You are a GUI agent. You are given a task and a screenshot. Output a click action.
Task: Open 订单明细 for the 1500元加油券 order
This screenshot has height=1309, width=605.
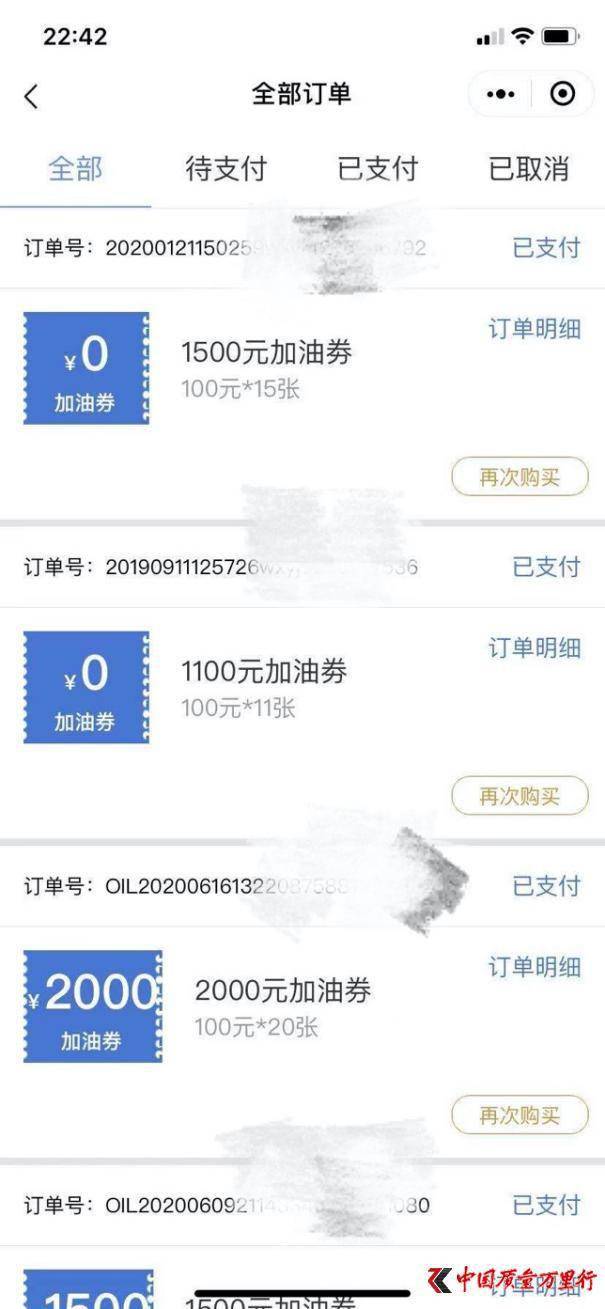point(534,329)
